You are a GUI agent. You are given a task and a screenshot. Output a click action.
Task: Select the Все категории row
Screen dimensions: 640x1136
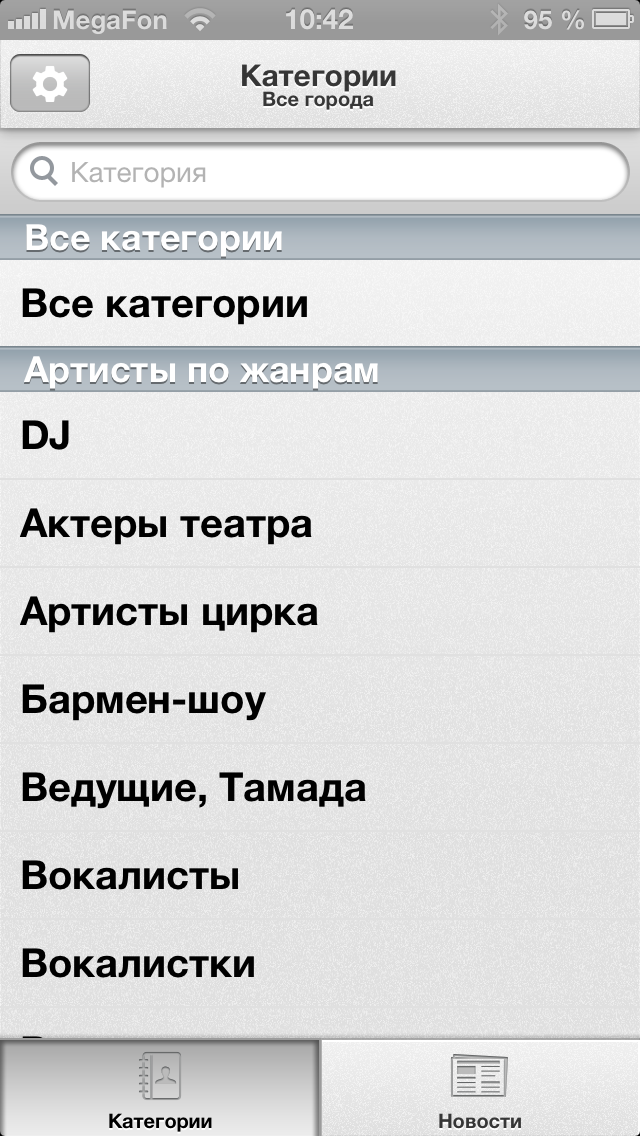[x=320, y=304]
